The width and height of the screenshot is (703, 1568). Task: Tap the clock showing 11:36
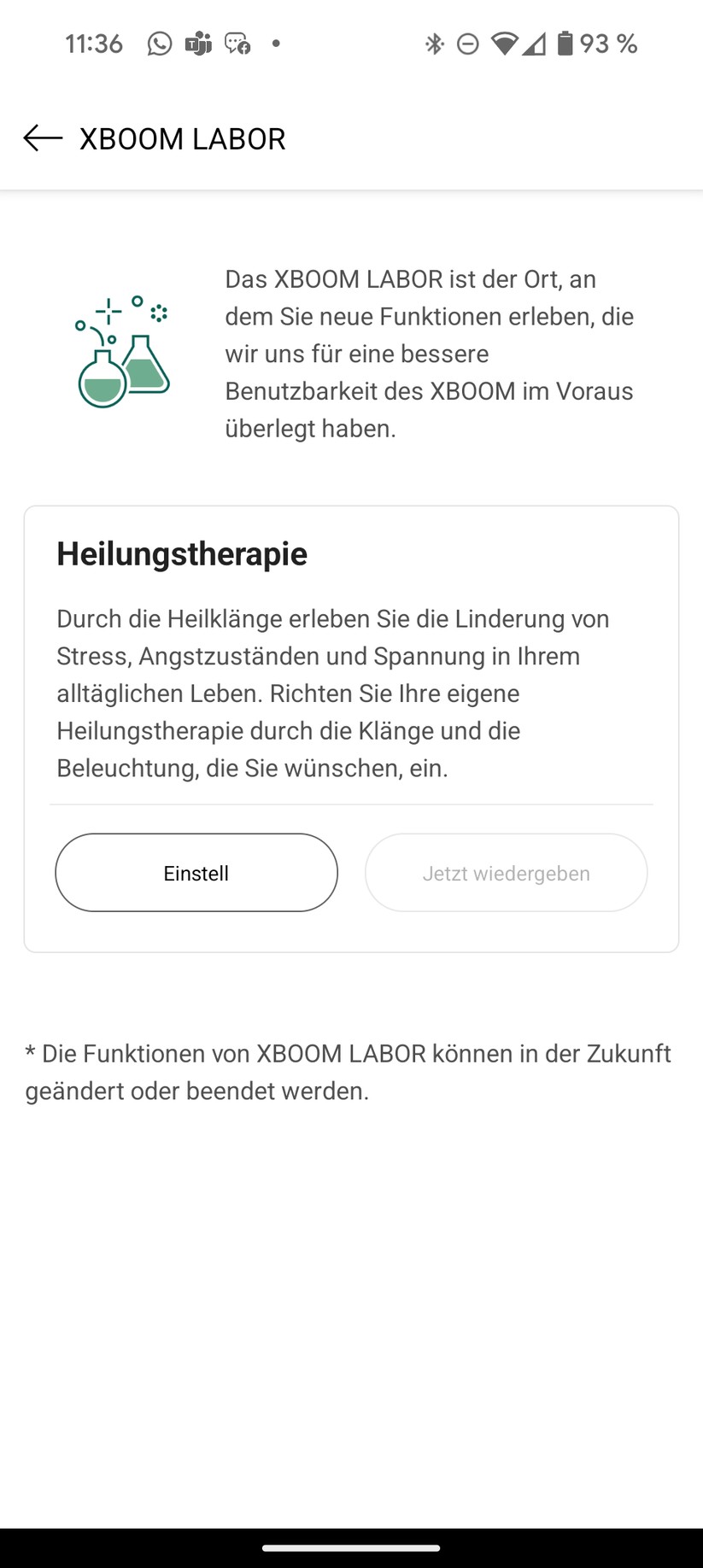[x=93, y=44]
